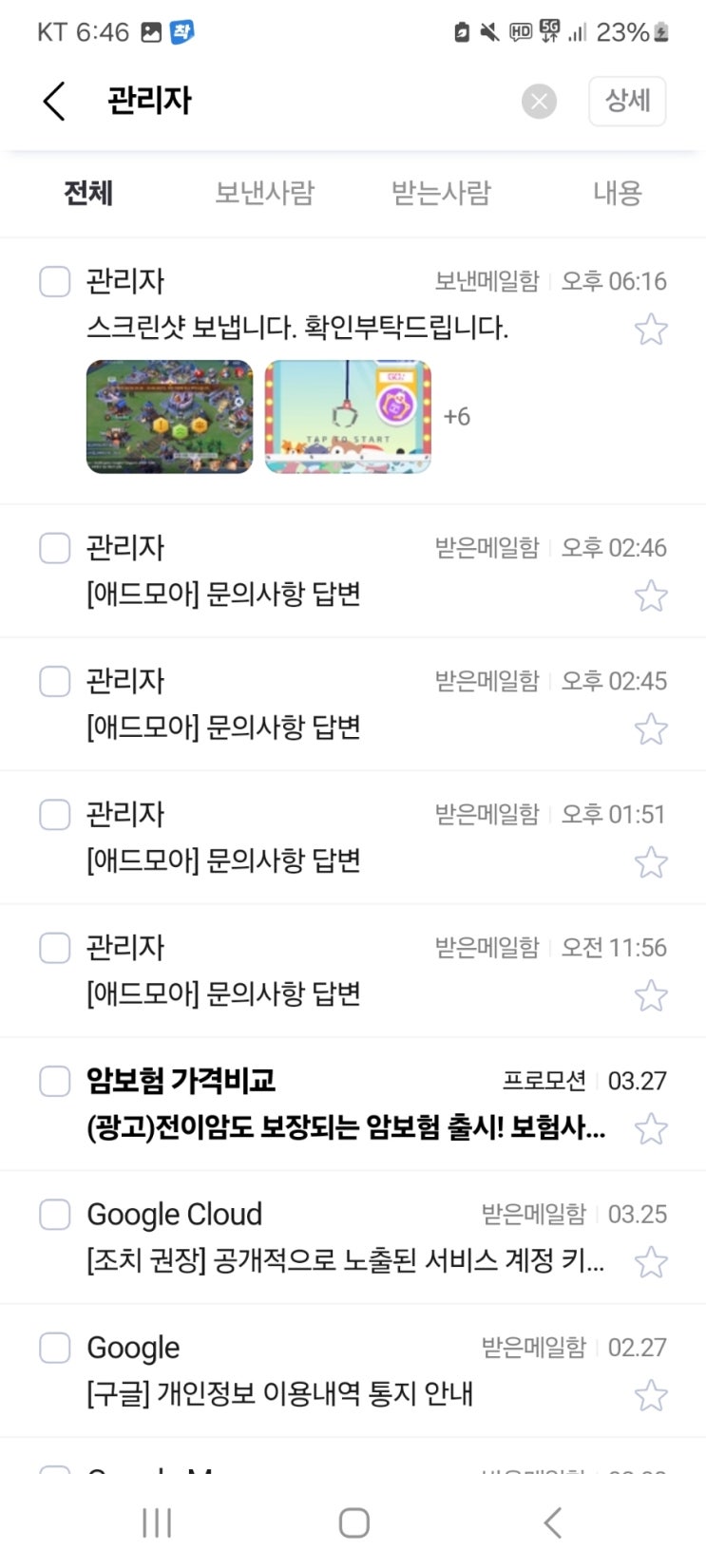Check the box for the 오후 01:51 mail

pos(54,815)
